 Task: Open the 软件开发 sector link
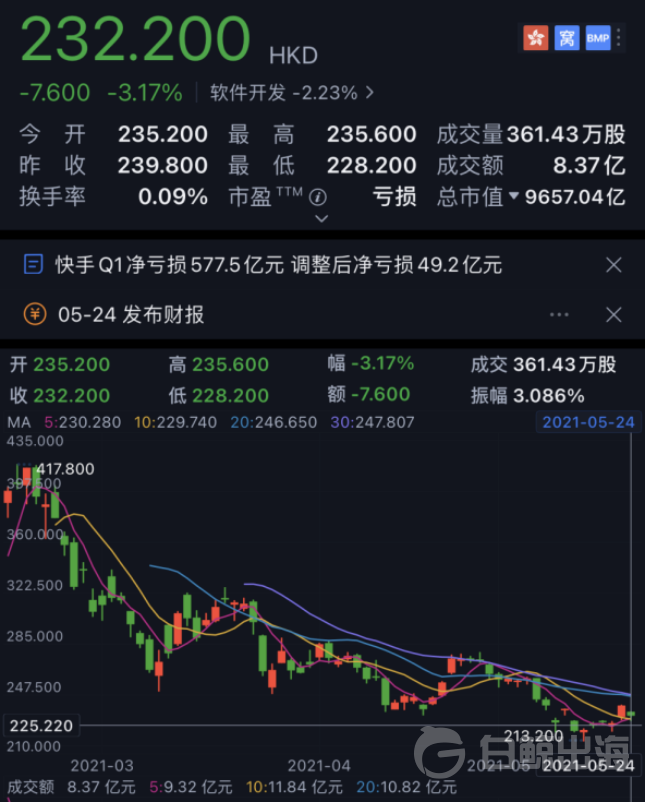(292, 93)
